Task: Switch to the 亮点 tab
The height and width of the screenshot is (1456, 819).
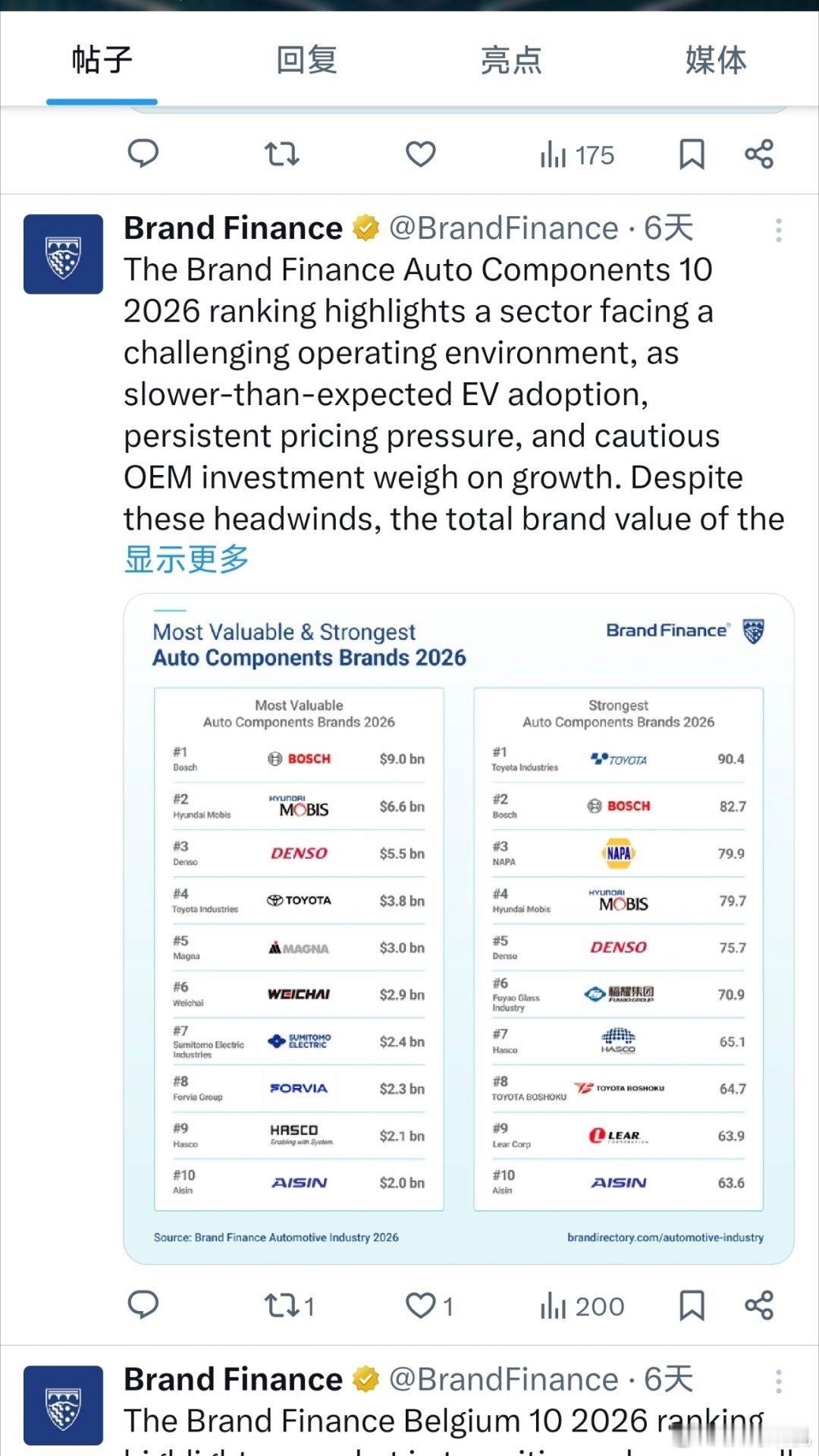Action: click(x=511, y=60)
